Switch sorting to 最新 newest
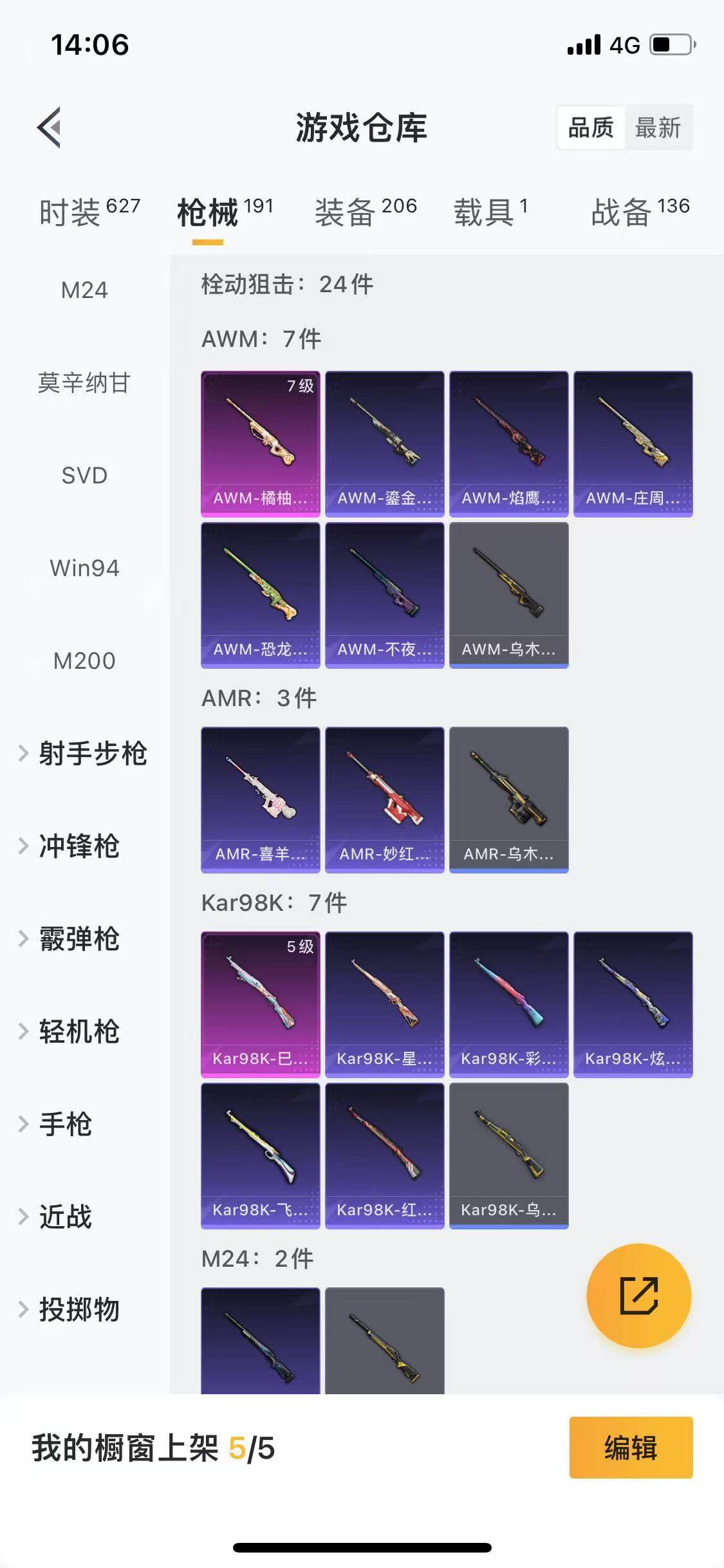The height and width of the screenshot is (1568, 724). 658,128
